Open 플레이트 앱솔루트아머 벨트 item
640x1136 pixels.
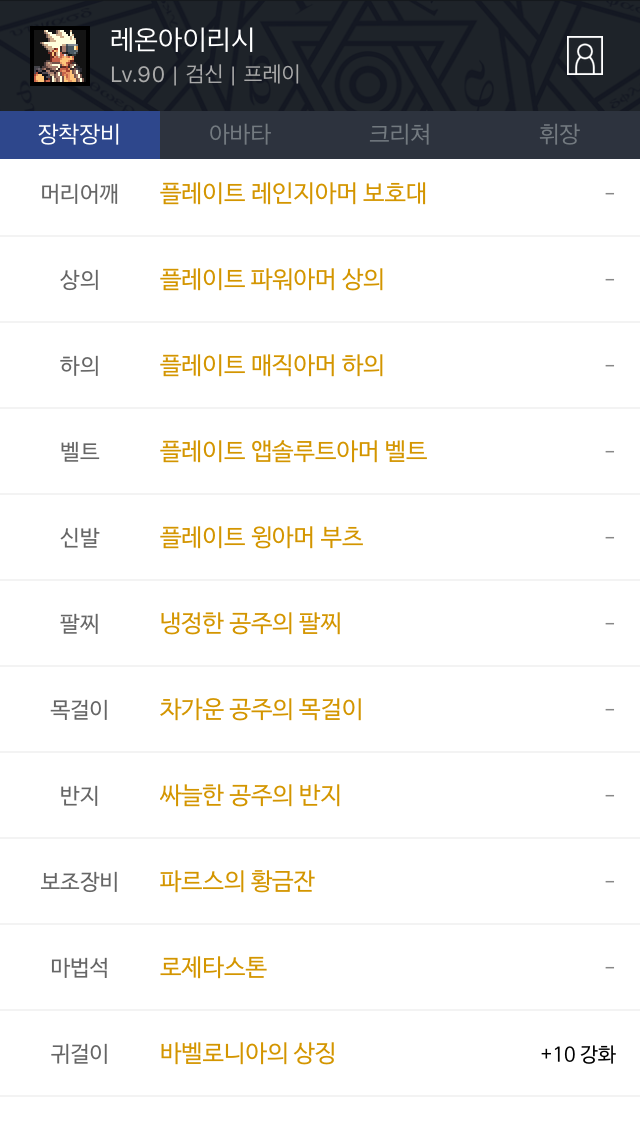pyautogui.click(x=293, y=451)
